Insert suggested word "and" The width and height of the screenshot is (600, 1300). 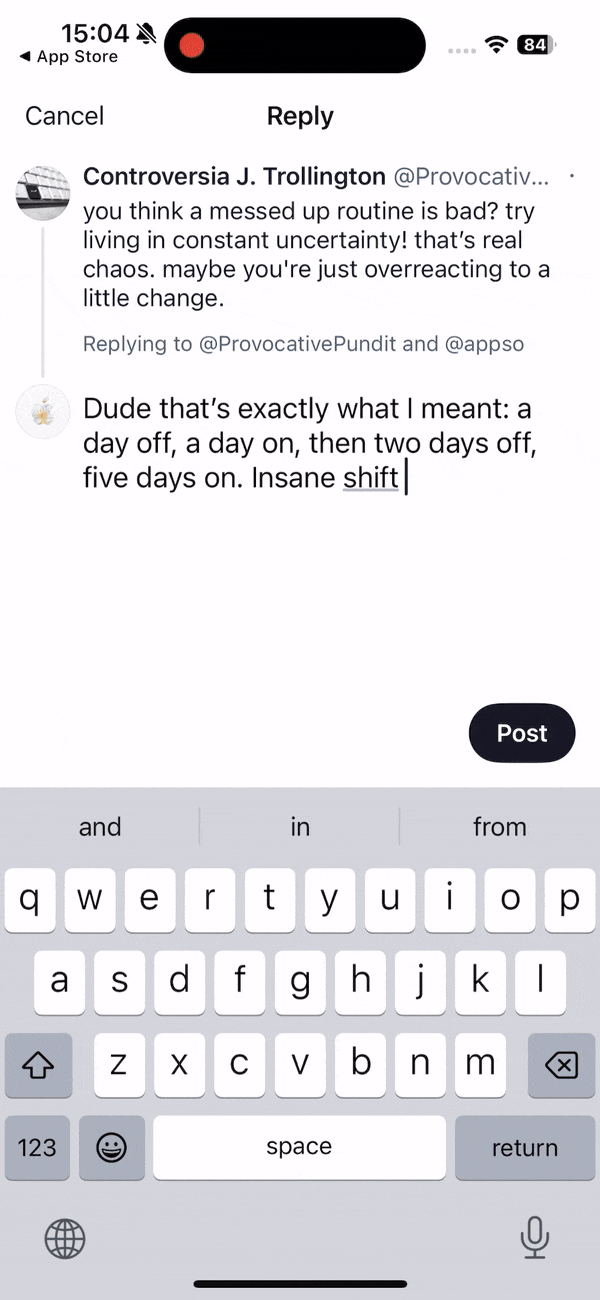pos(100,827)
